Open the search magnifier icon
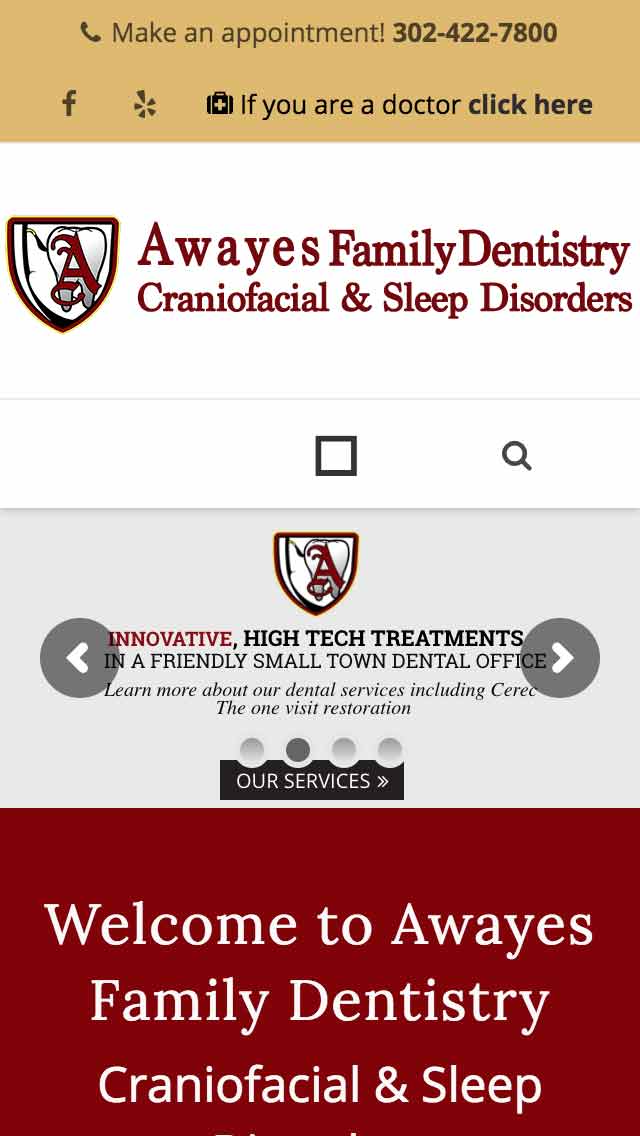Screen dimensions: 640x1136 [516, 456]
